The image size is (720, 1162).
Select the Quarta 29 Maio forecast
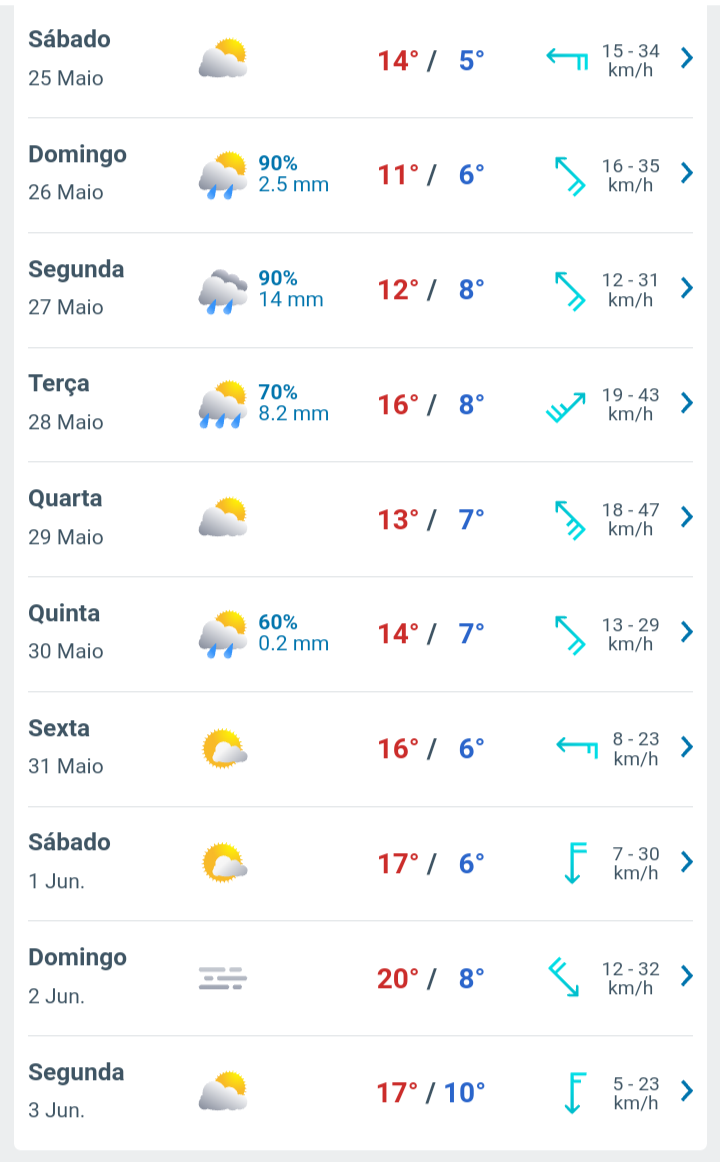[360, 519]
